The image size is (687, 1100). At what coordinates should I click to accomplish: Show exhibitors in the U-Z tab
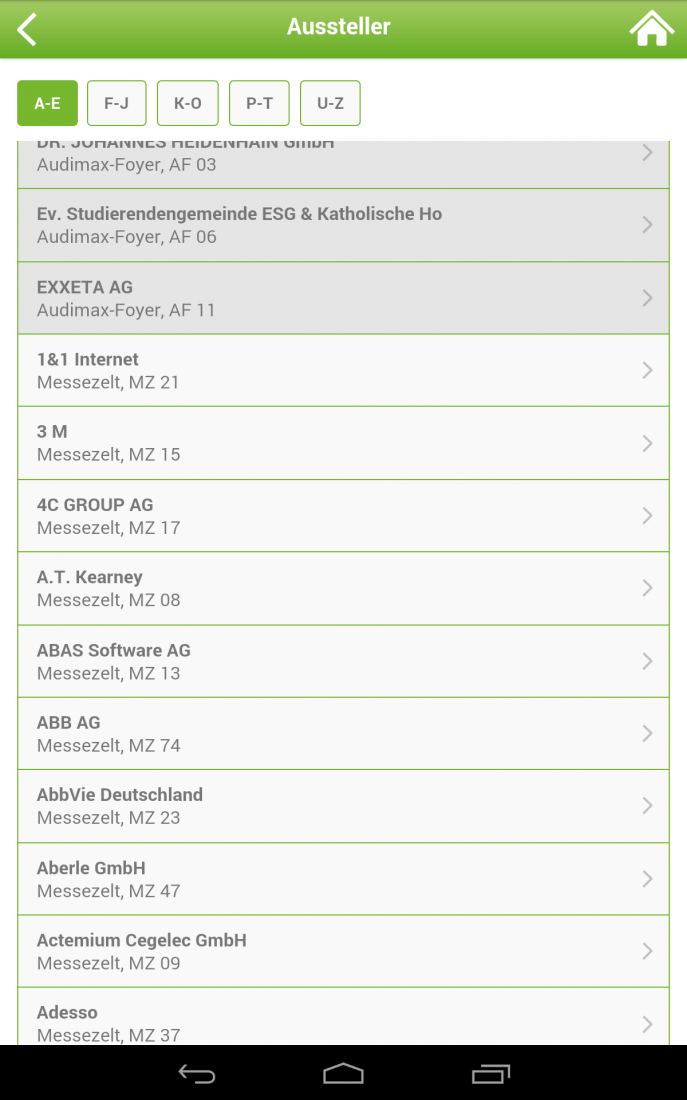pyautogui.click(x=330, y=103)
